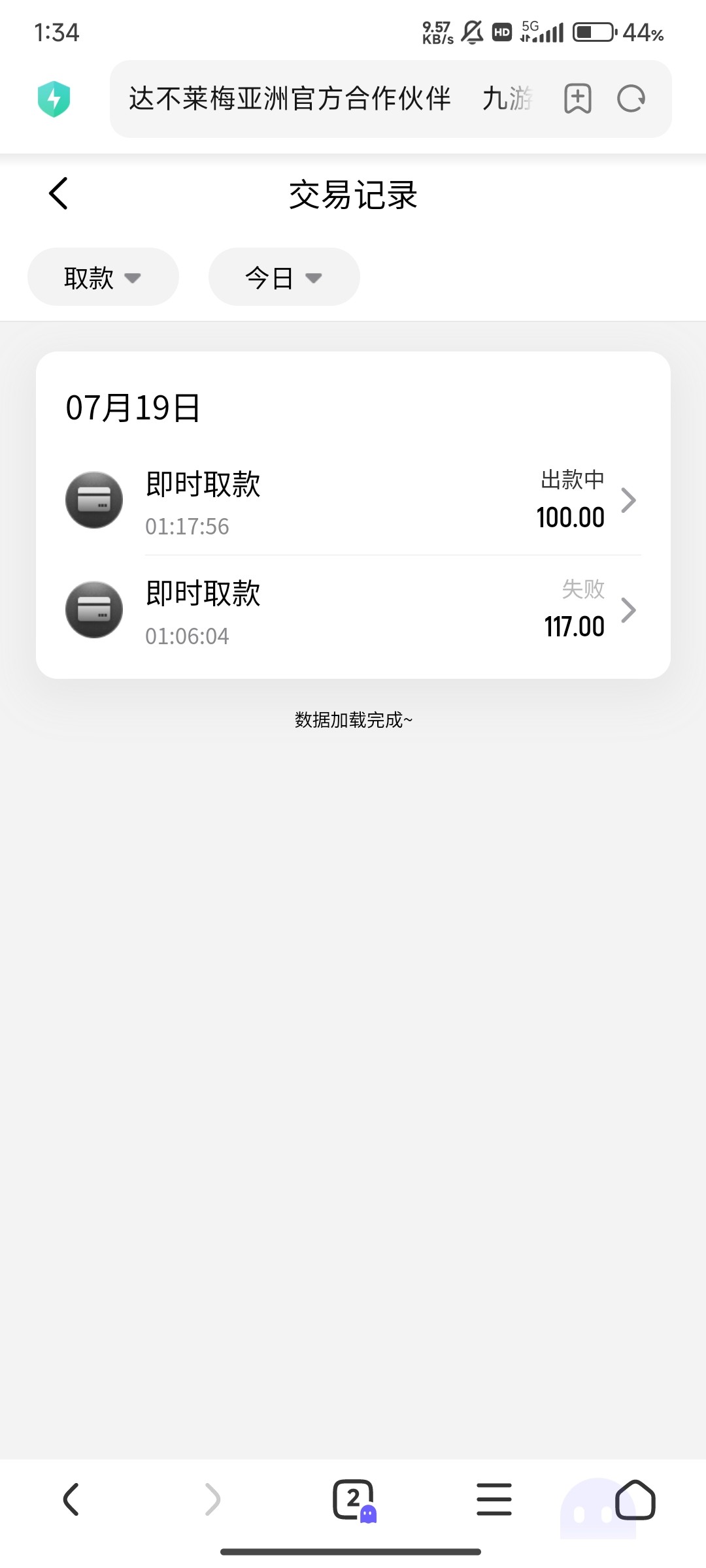Screen dimensions: 706x1568
Task: Bookmark this page in the browser
Action: pyautogui.click(x=577, y=99)
